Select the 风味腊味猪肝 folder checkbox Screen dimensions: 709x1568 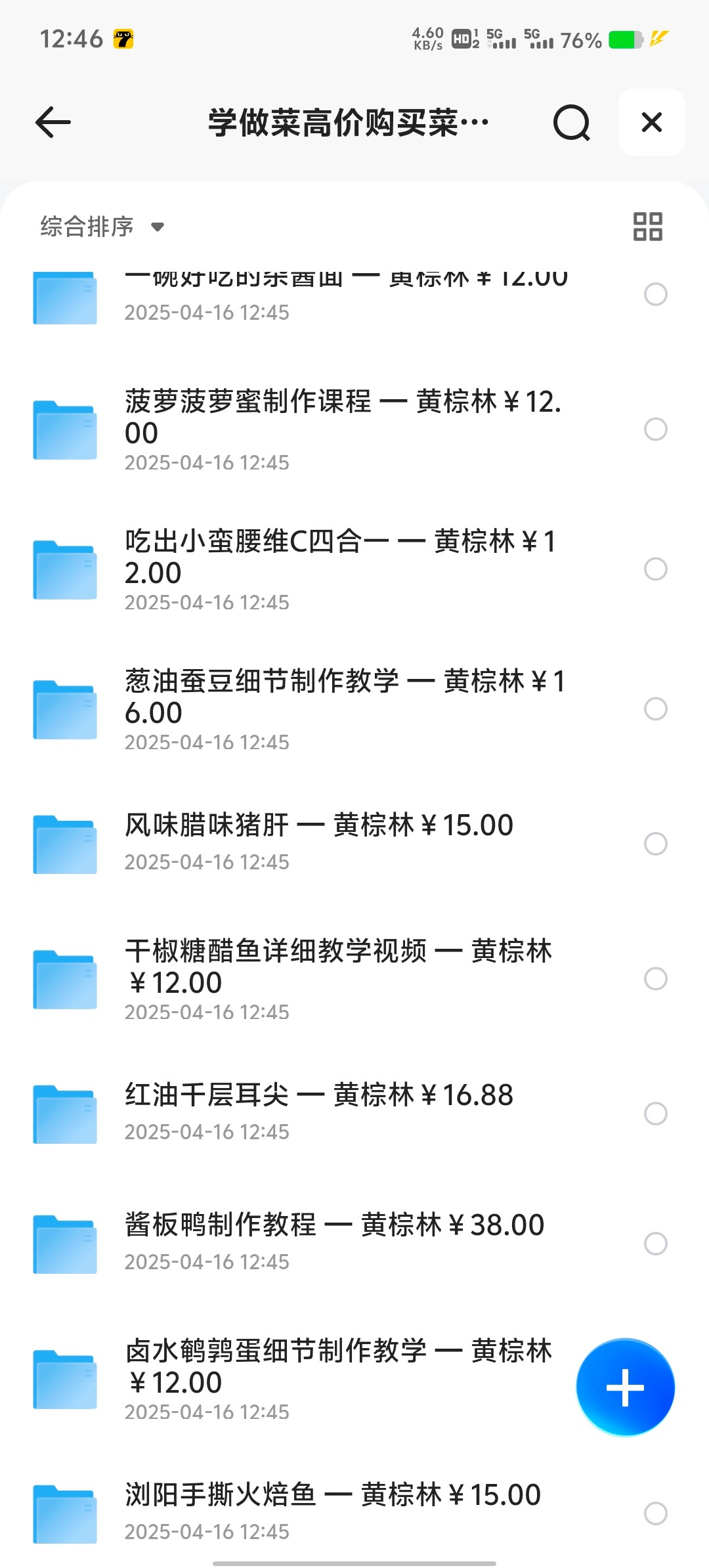(655, 844)
